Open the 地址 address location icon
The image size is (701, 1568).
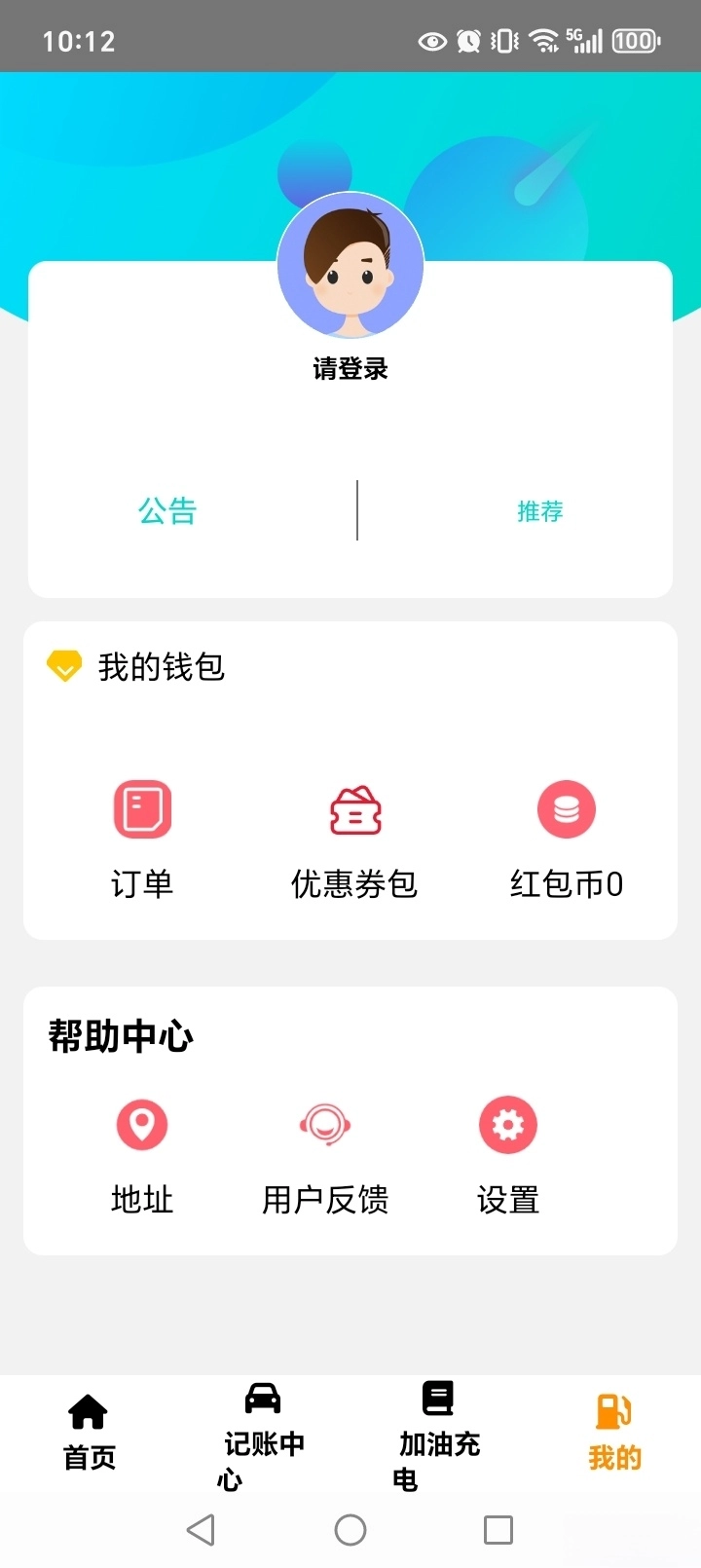pos(141,1125)
